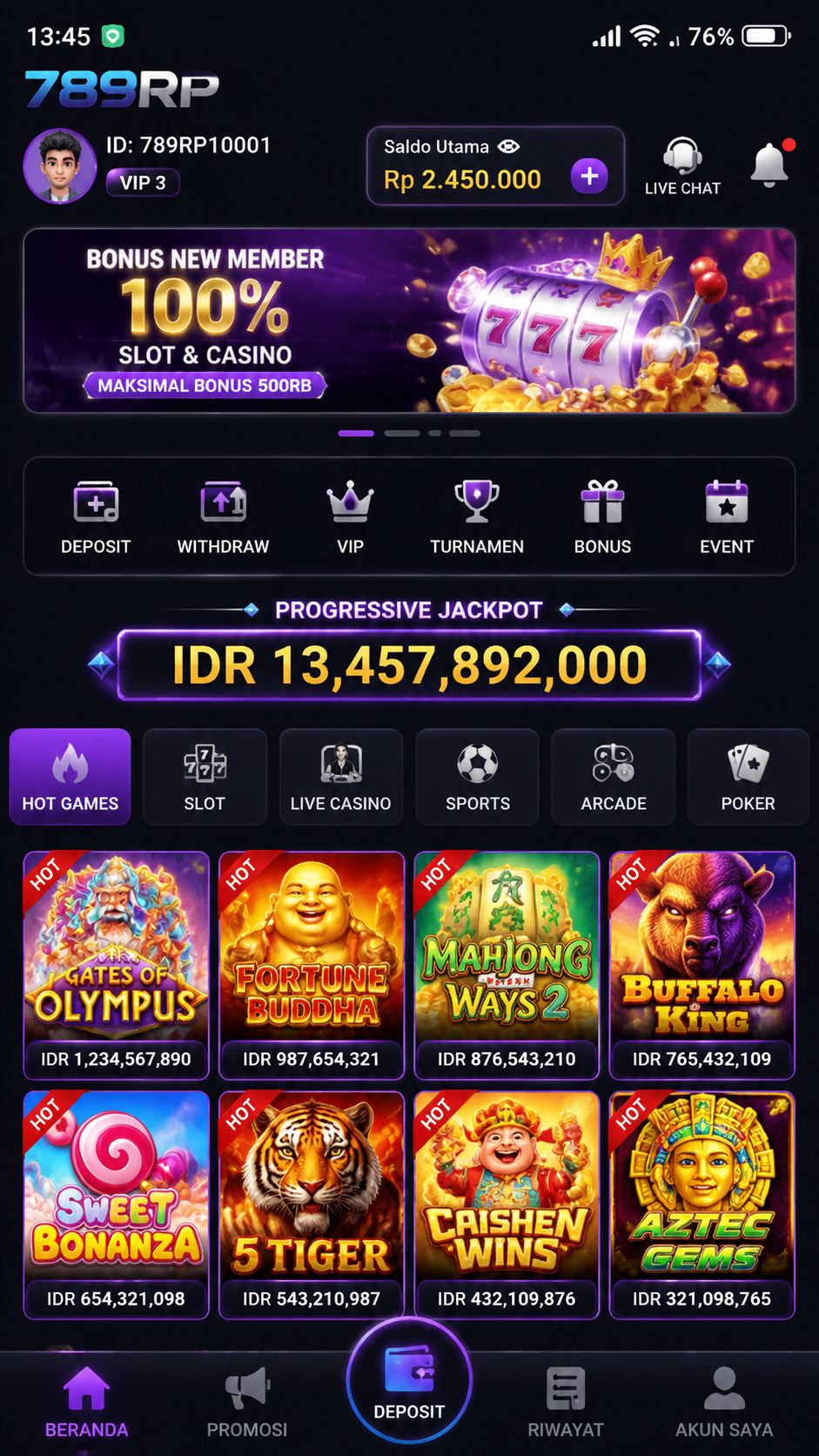This screenshot has width=819, height=1456.
Task: Switch to the Promosi tab
Action: [247, 1402]
